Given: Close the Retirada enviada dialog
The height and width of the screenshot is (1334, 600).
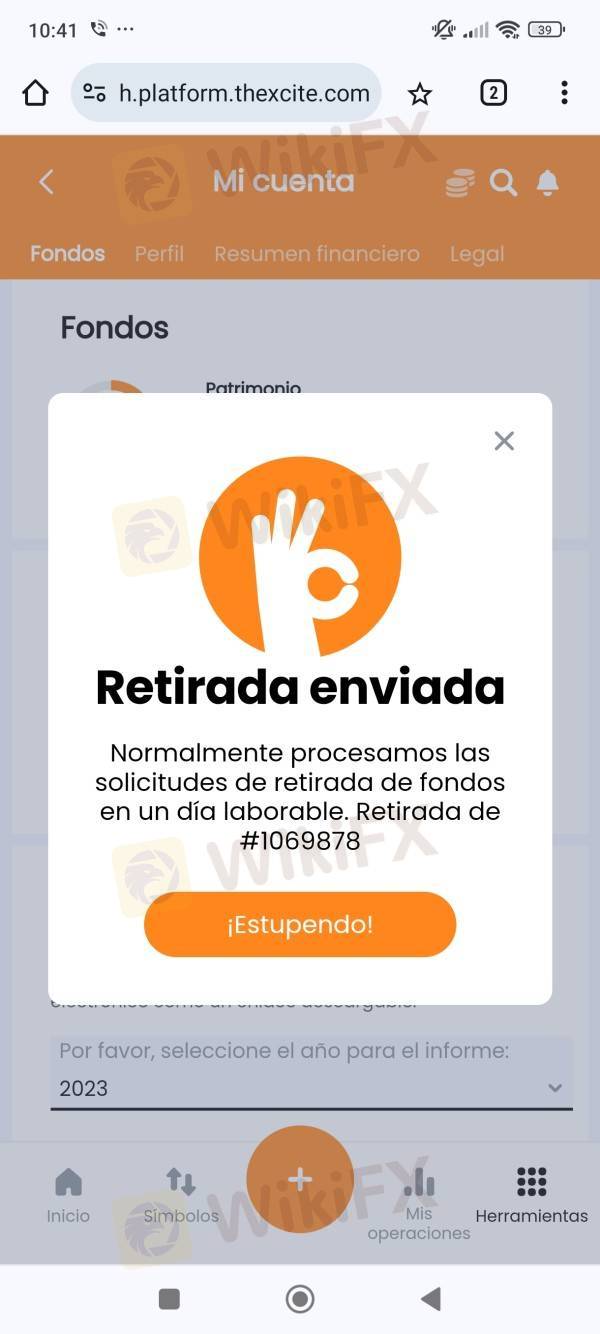Looking at the screenshot, I should point(504,441).
